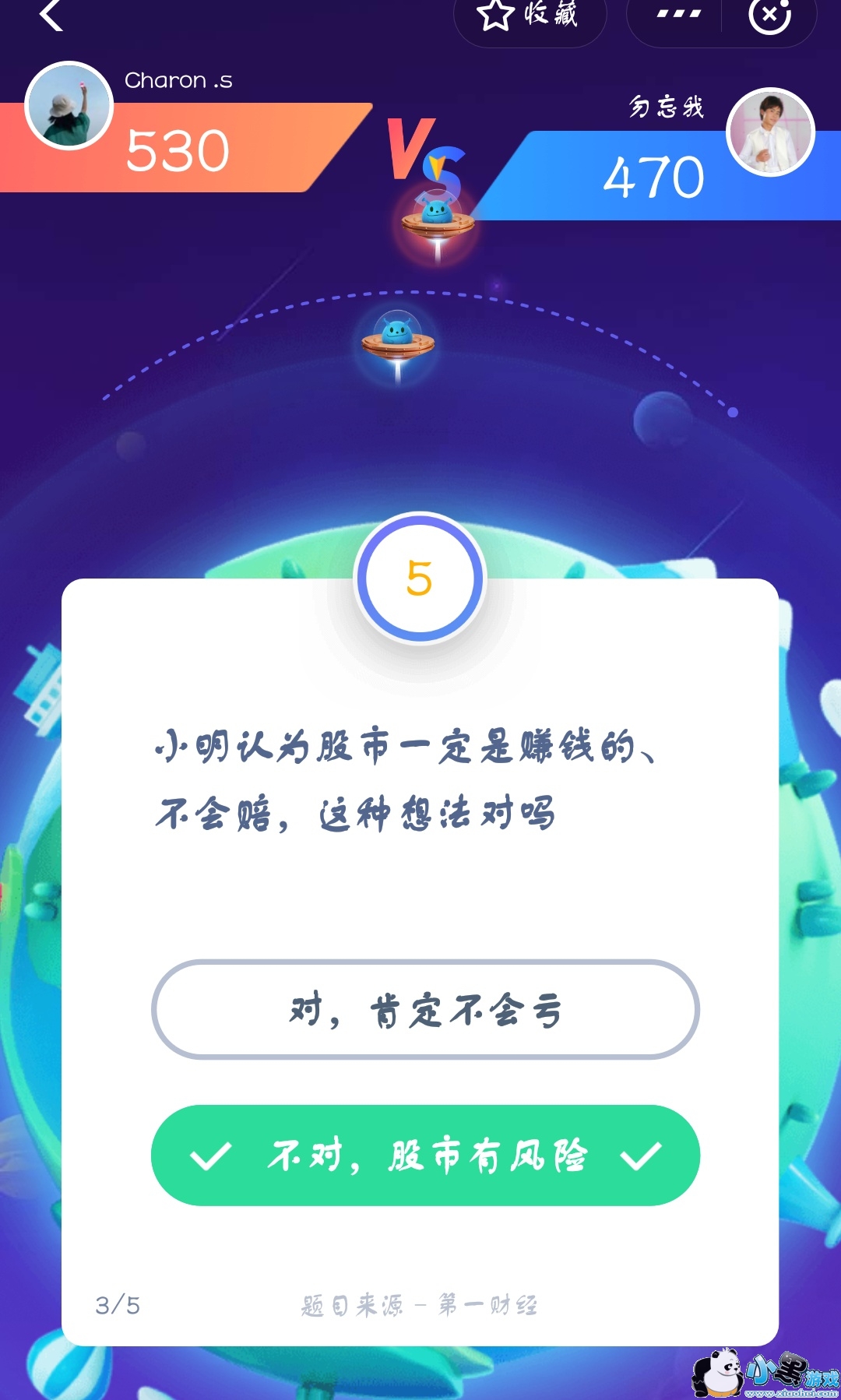
Task: Open the three-dot more menu
Action: [x=677, y=14]
